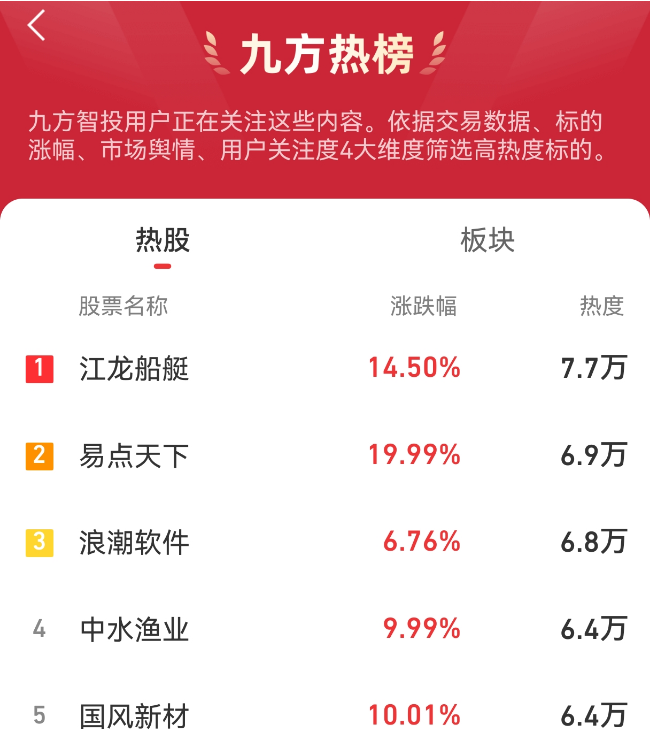This screenshot has width=650, height=744.
Task: Open the stock 江龙船艇
Action: click(134, 369)
